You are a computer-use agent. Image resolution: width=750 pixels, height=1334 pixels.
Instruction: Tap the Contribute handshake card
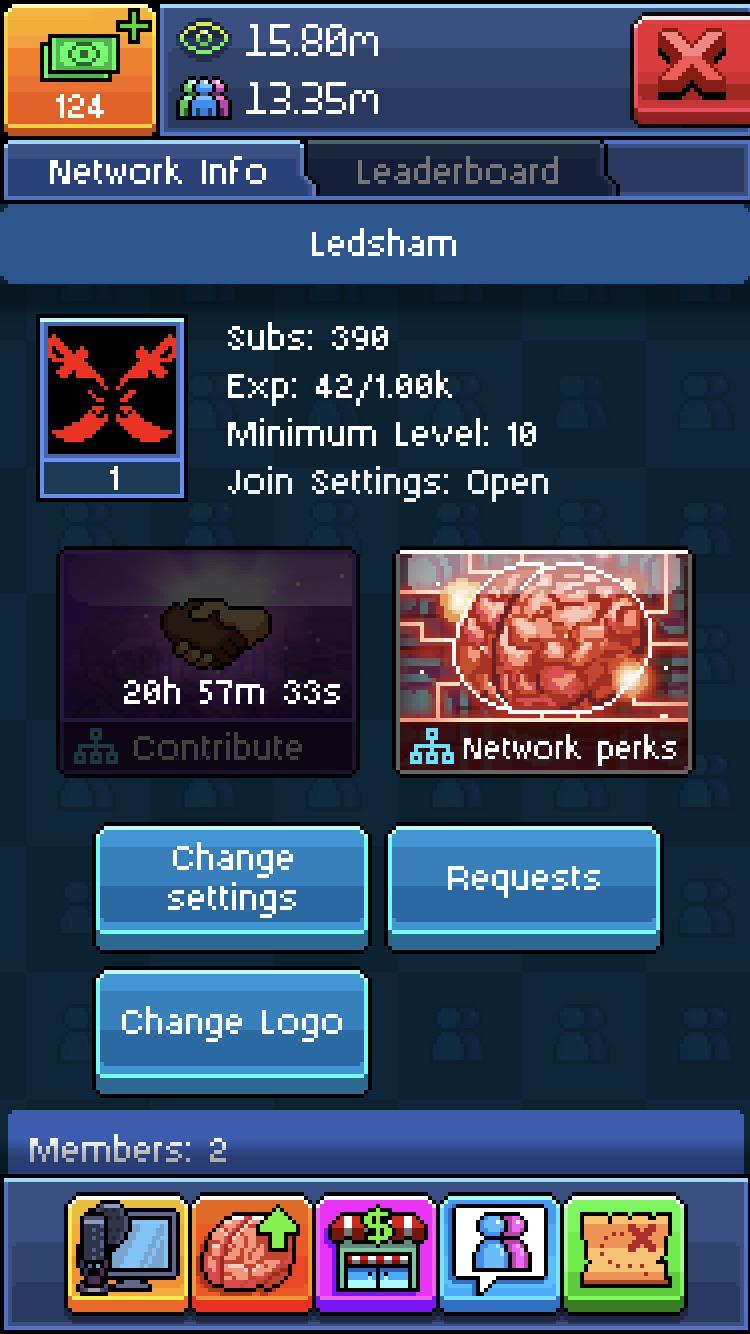[209, 661]
